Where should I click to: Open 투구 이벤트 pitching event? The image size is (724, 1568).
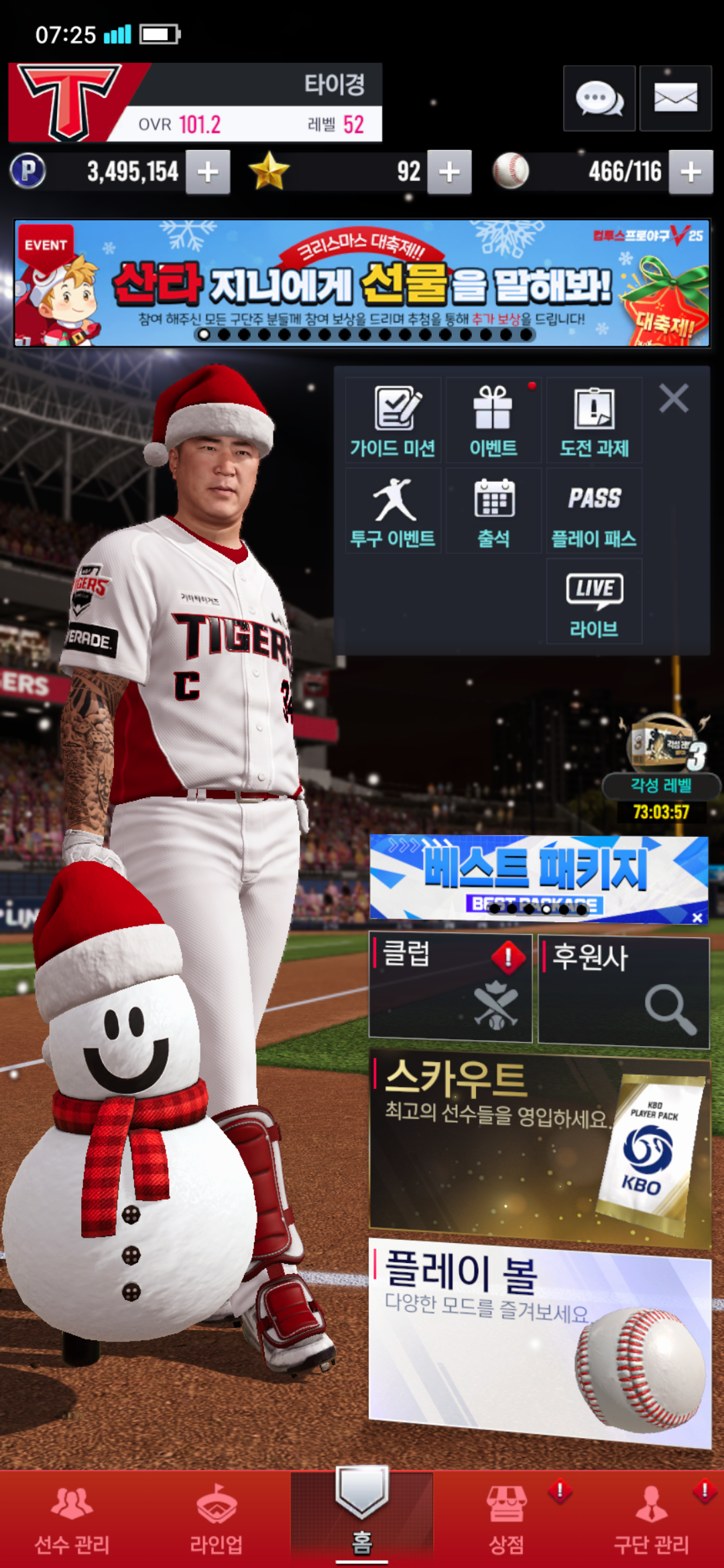coord(393,511)
